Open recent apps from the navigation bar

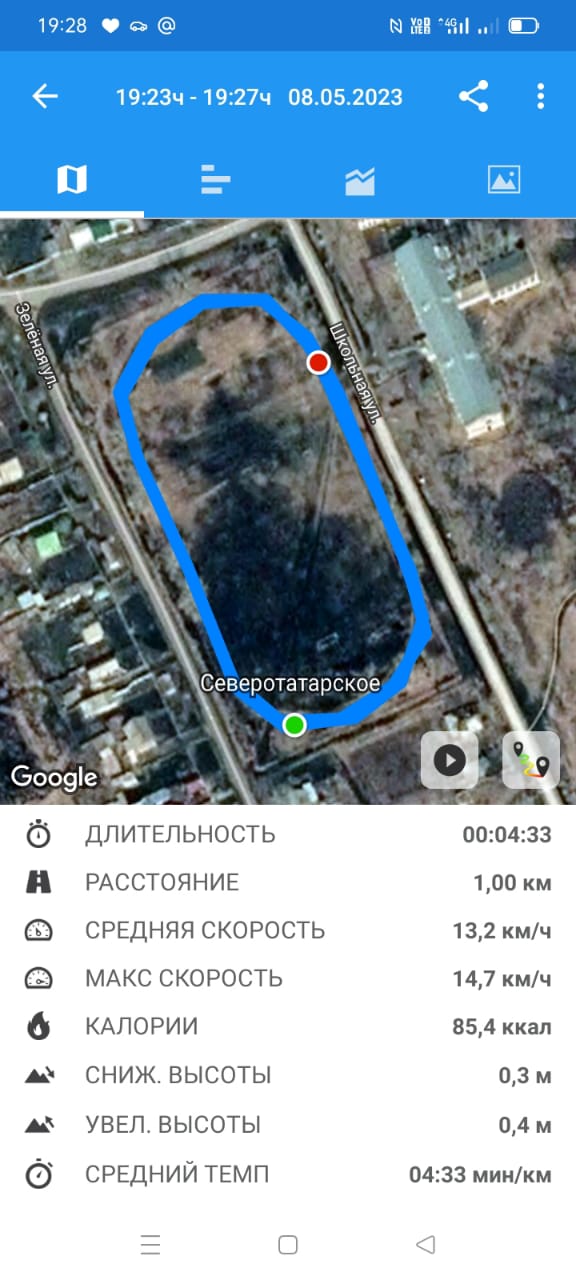(x=151, y=1244)
